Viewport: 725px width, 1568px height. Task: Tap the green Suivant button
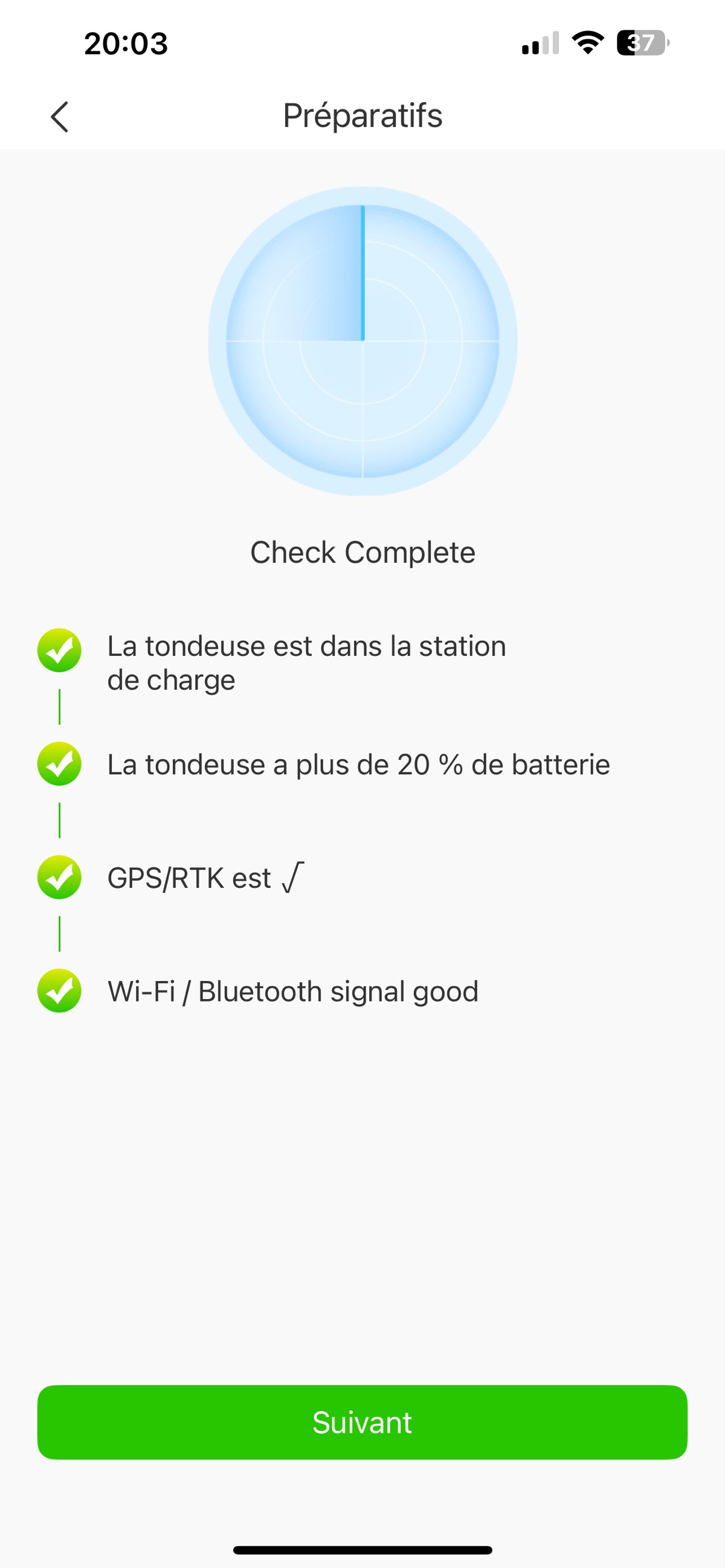click(362, 1422)
